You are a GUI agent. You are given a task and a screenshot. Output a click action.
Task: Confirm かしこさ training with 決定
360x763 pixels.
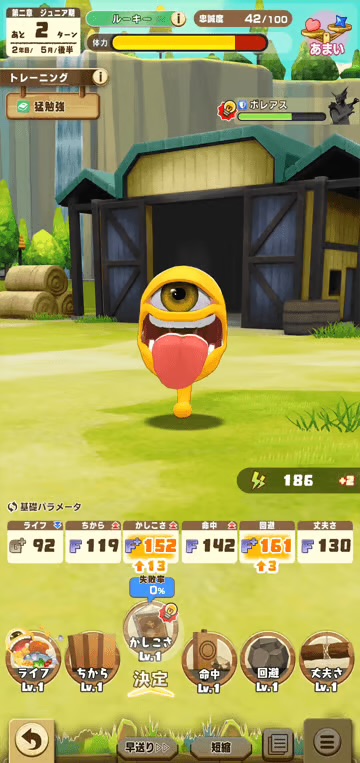[151, 678]
